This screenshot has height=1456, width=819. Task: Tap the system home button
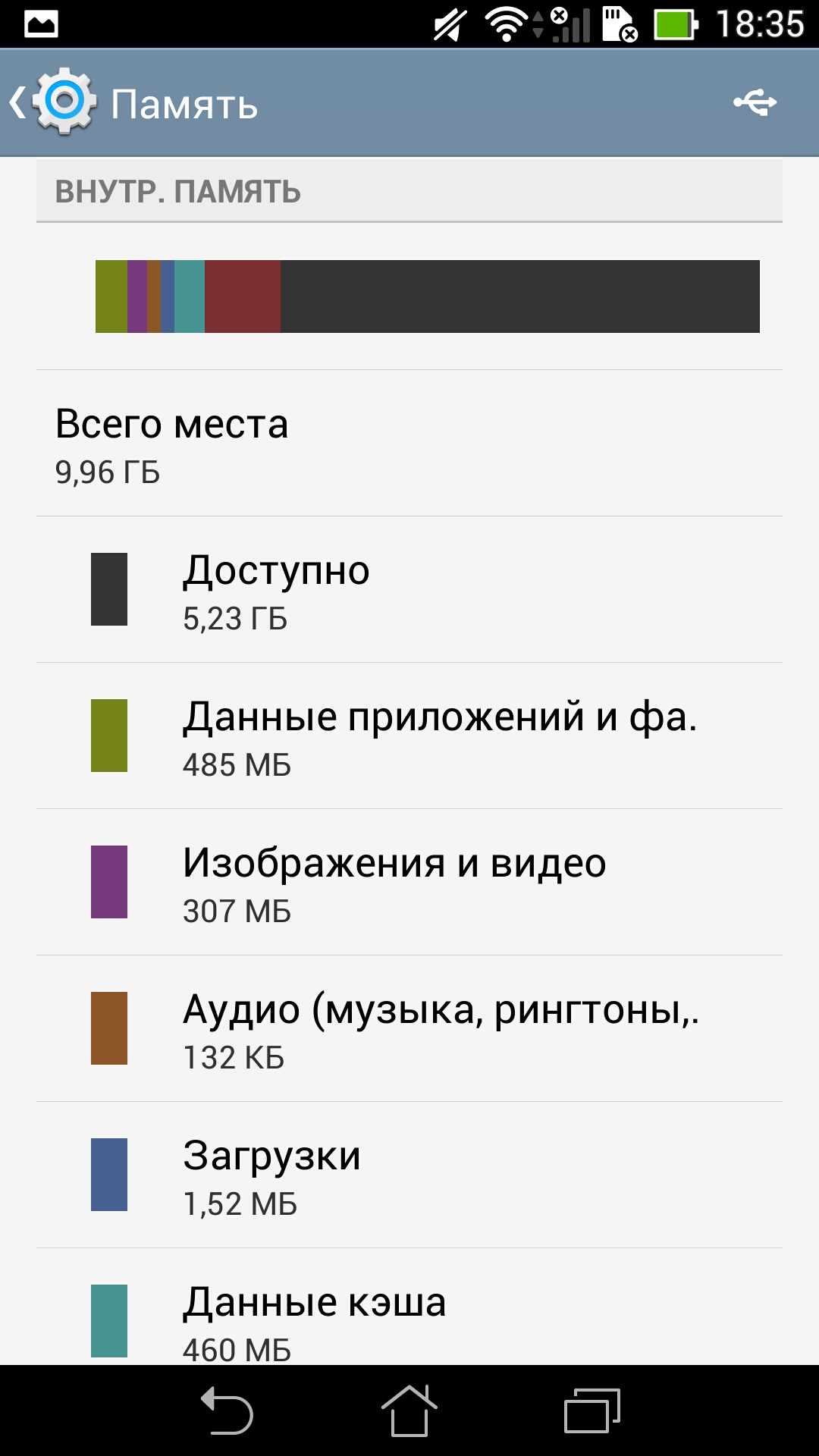[409, 1410]
